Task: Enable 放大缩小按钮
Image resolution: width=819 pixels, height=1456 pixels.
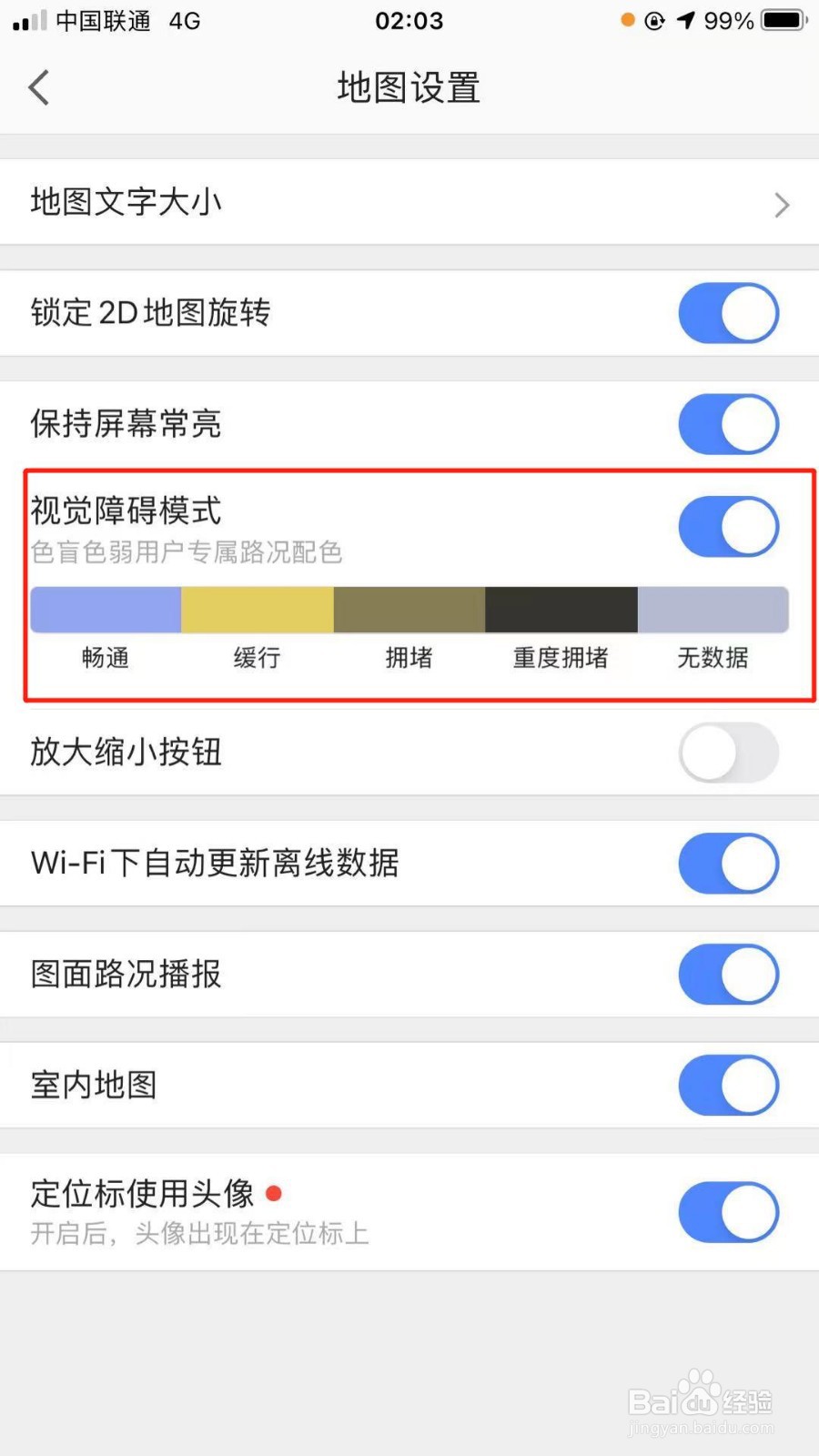Action: (728, 753)
